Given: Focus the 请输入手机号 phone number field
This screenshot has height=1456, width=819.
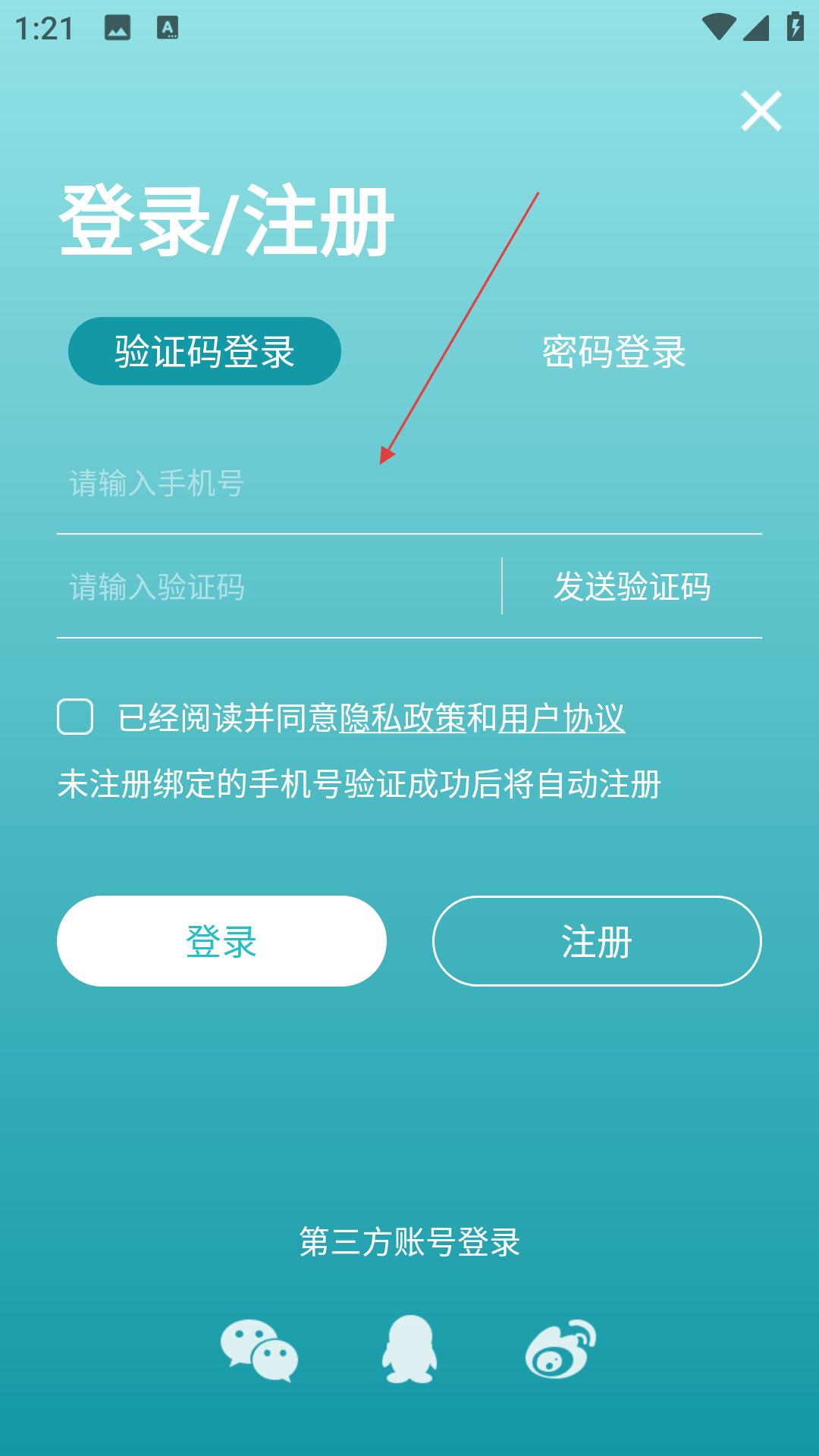Looking at the screenshot, I should coord(409,483).
